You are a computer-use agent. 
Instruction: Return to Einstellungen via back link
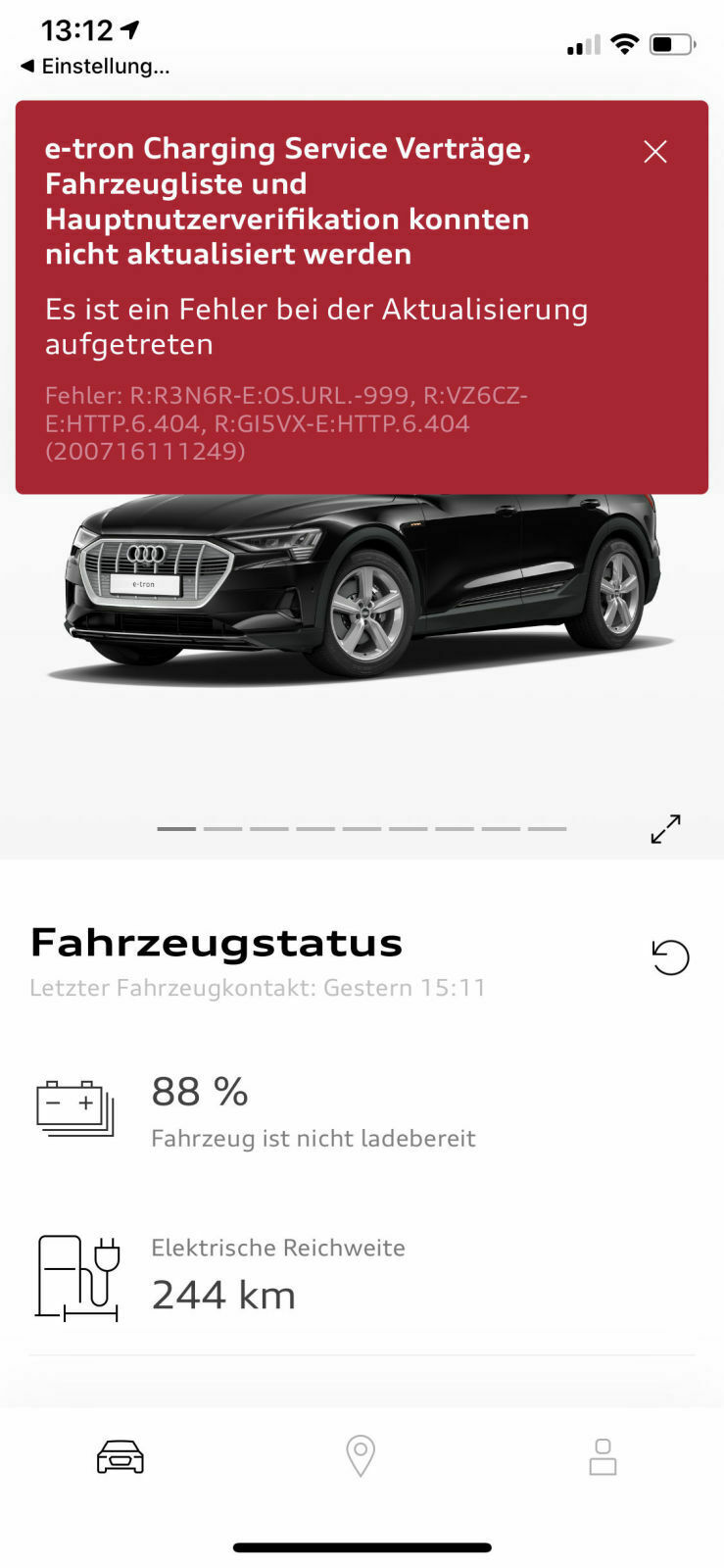tap(93, 67)
